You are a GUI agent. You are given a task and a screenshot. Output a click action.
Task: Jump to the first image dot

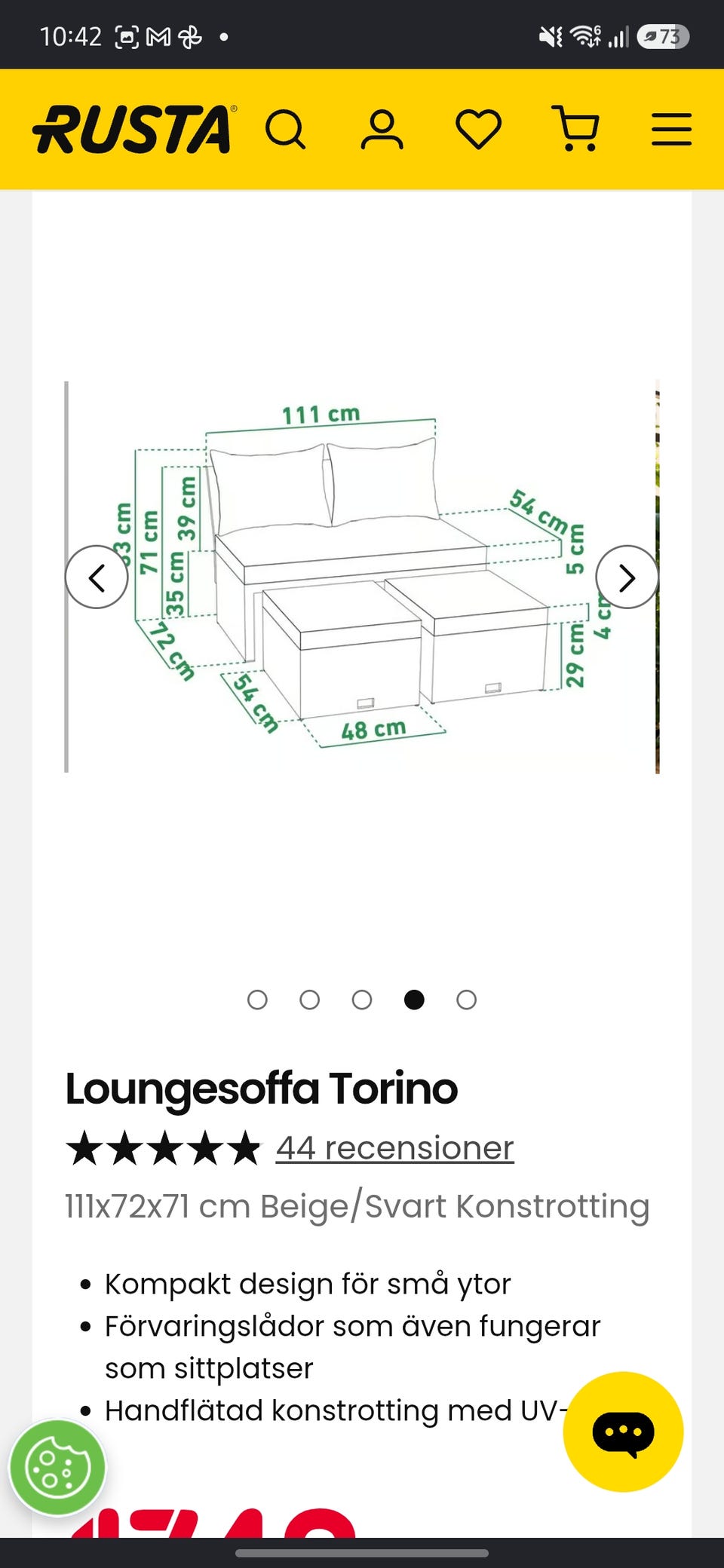[x=257, y=1000]
